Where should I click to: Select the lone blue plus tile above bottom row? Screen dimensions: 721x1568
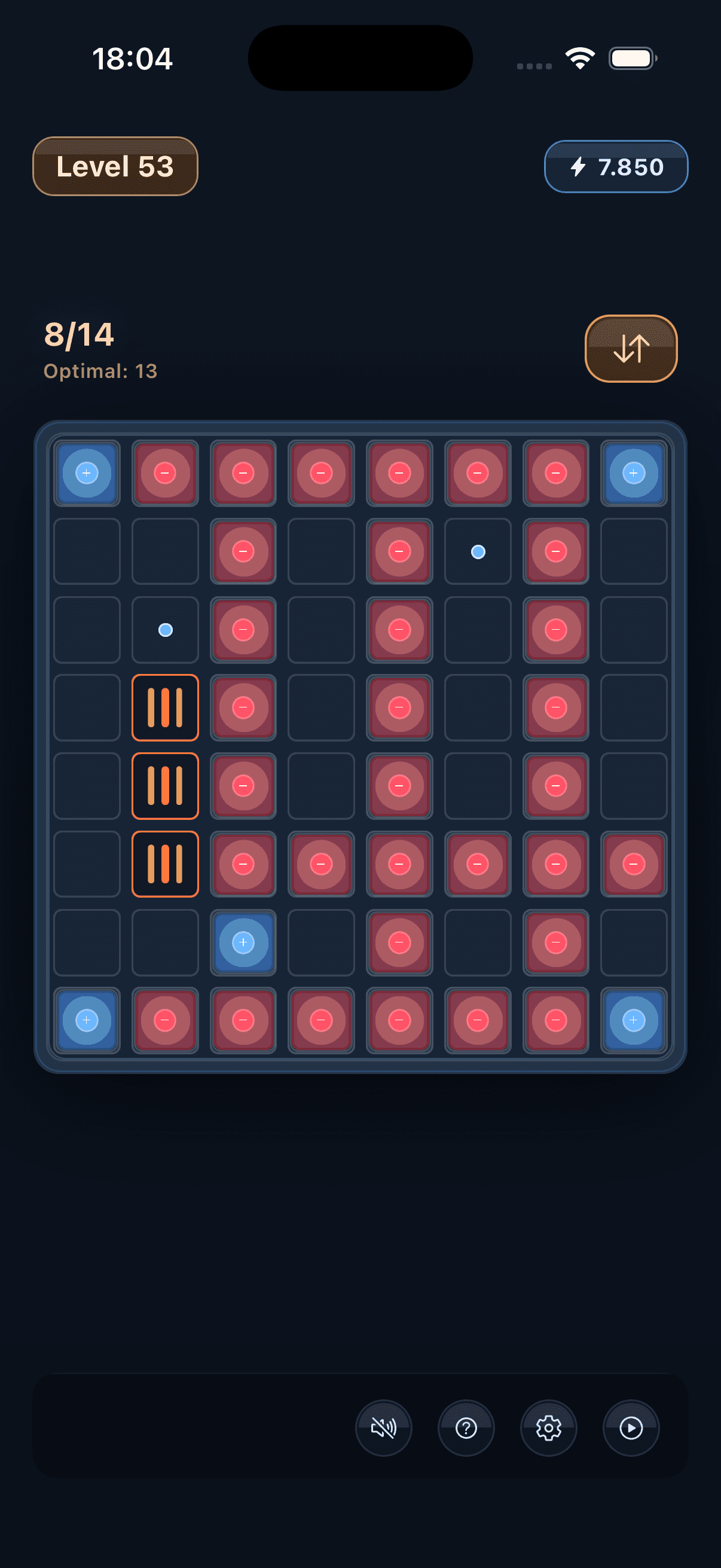click(x=243, y=942)
